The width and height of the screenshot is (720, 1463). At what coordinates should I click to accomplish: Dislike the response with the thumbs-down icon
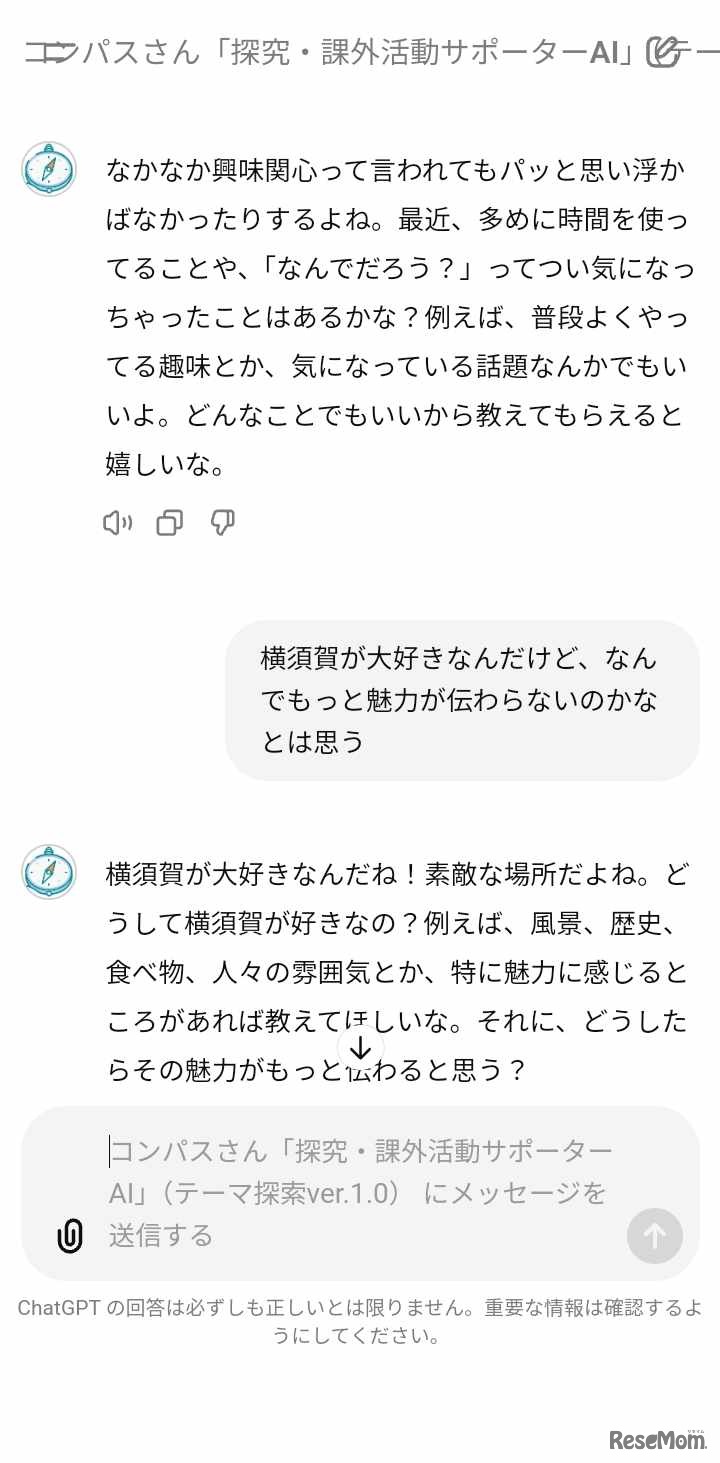[x=222, y=522]
